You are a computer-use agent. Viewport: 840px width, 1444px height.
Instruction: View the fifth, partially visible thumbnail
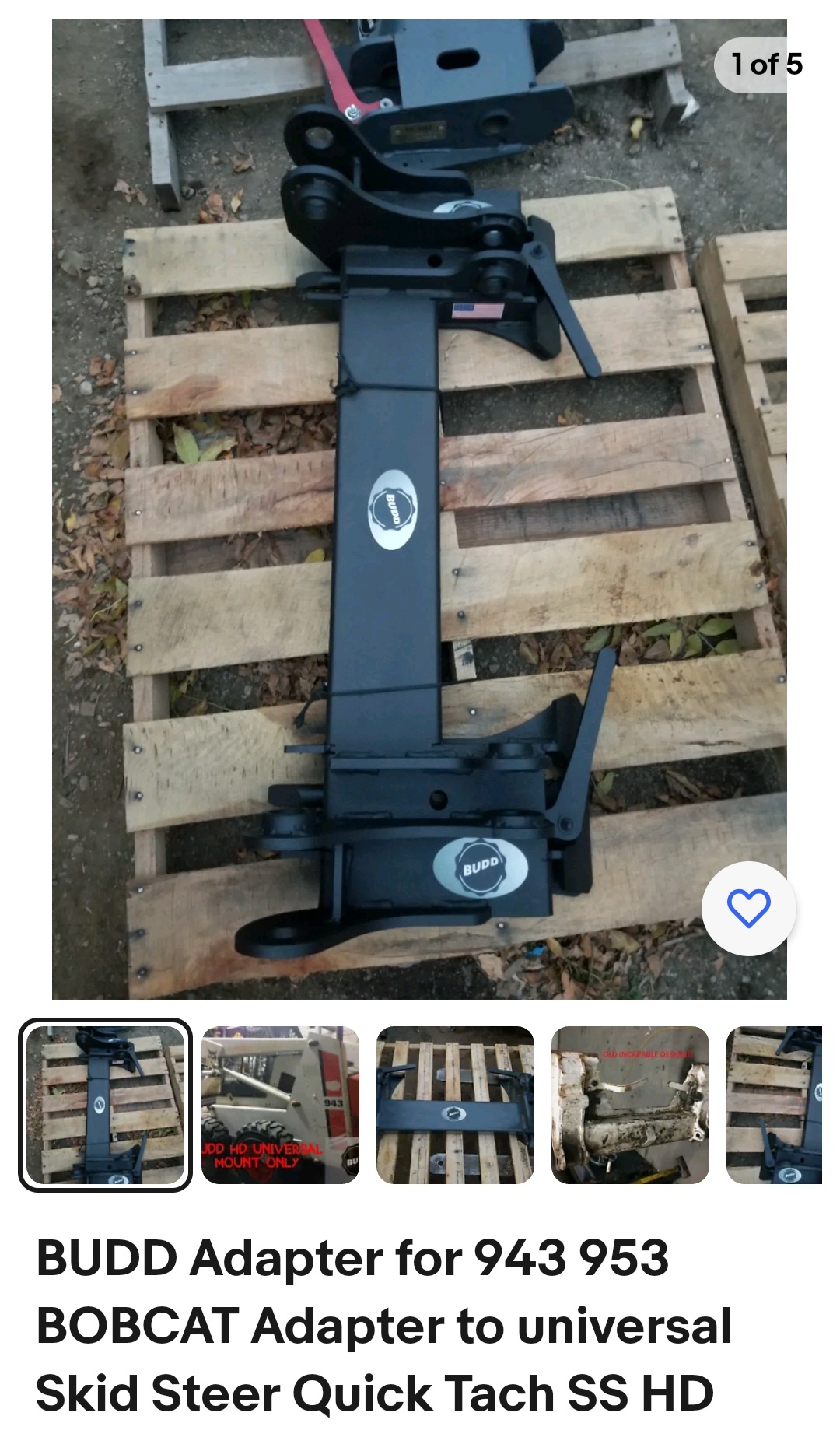(x=775, y=1105)
